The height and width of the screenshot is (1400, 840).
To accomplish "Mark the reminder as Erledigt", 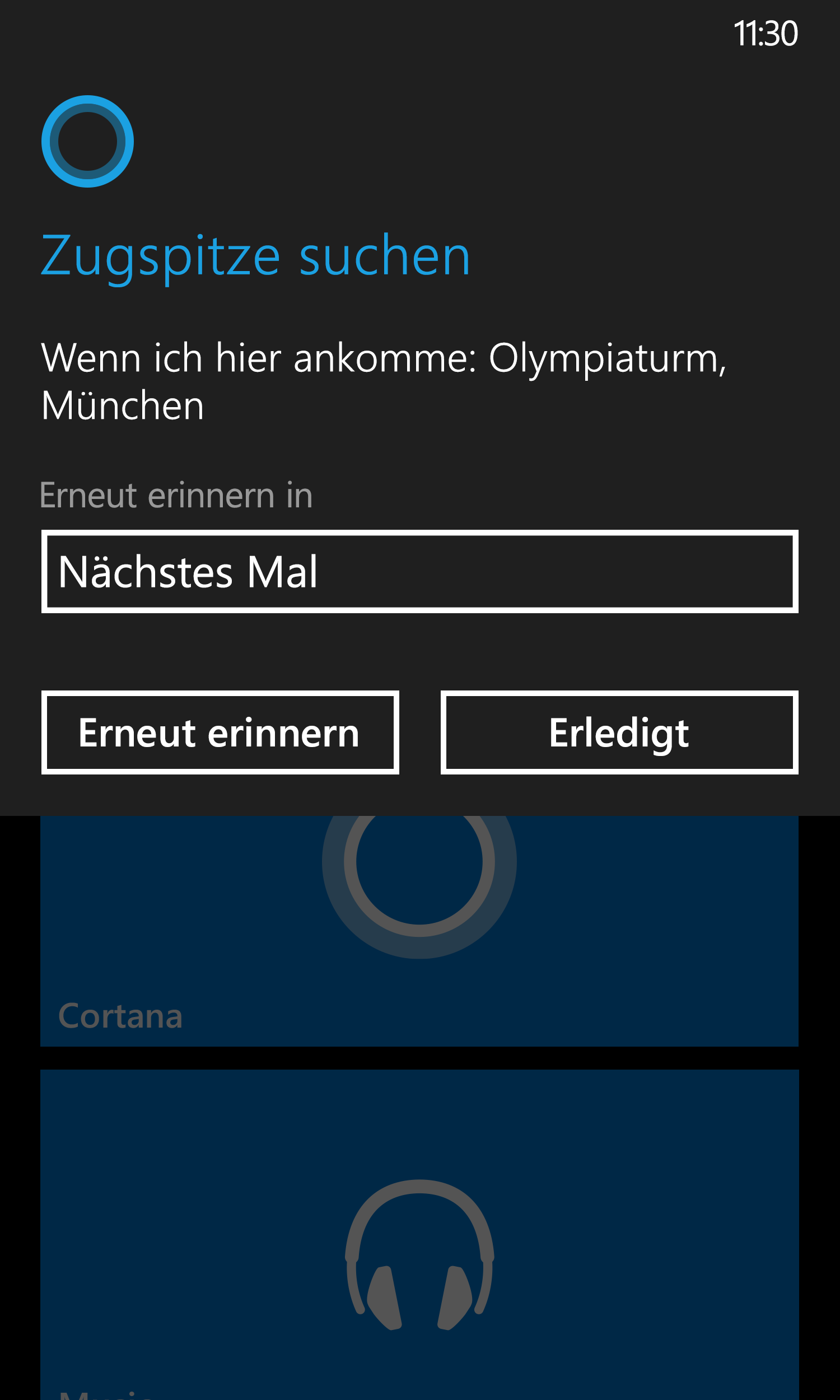I will point(619,732).
